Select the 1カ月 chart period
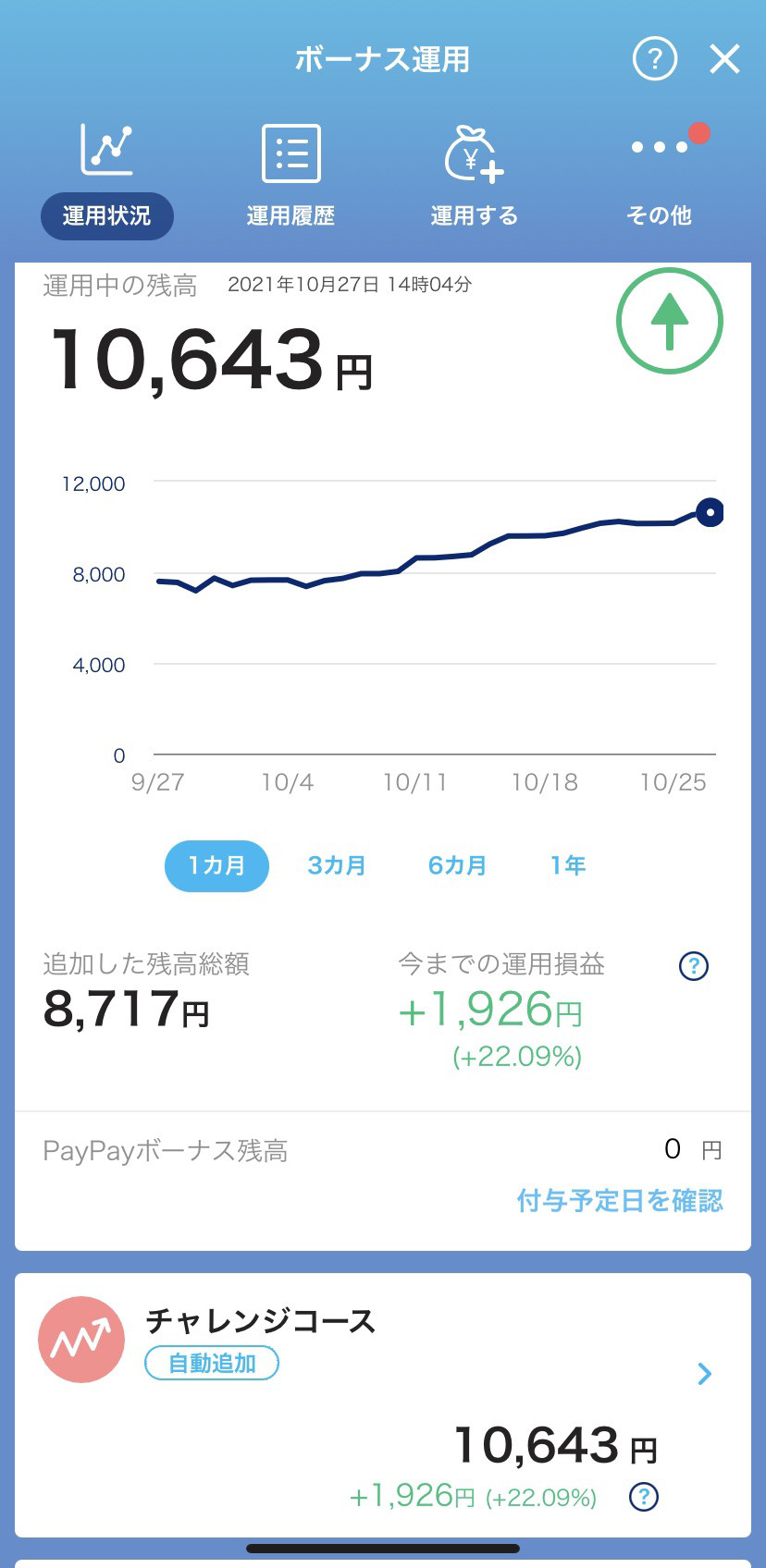Viewport: 766px width, 1568px height. (216, 865)
